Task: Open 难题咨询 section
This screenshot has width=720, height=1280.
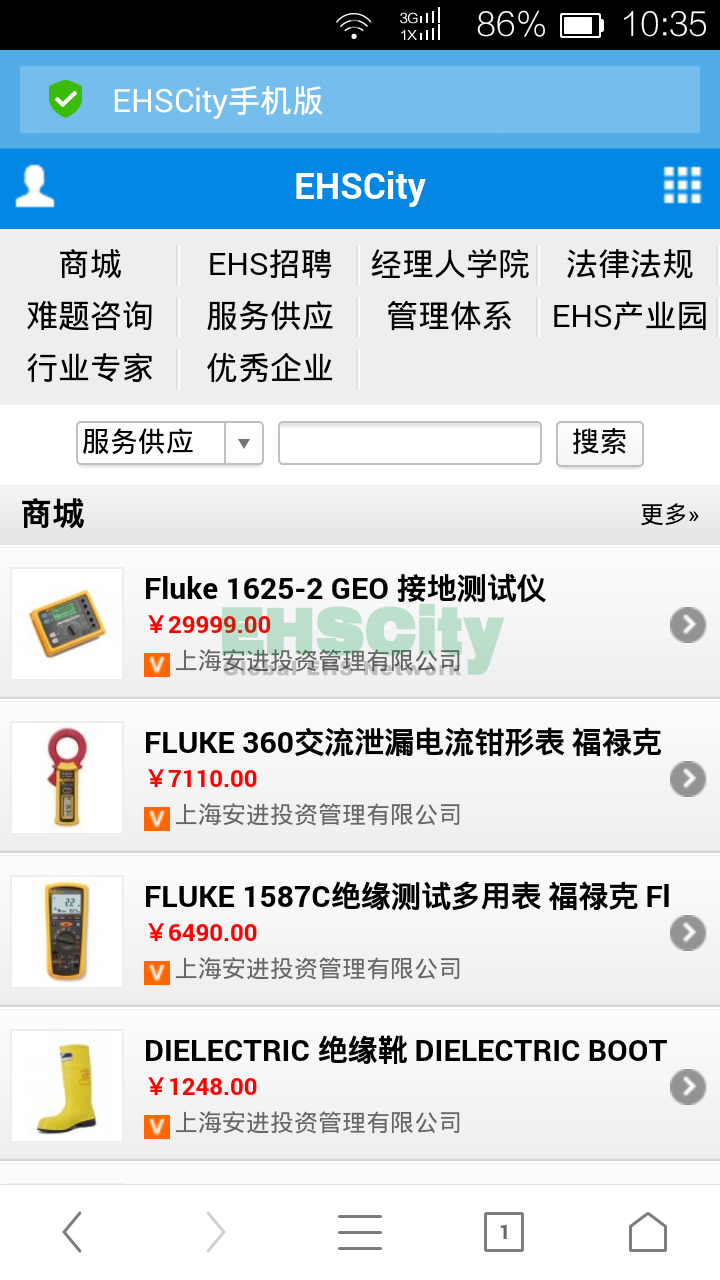Action: click(90, 317)
